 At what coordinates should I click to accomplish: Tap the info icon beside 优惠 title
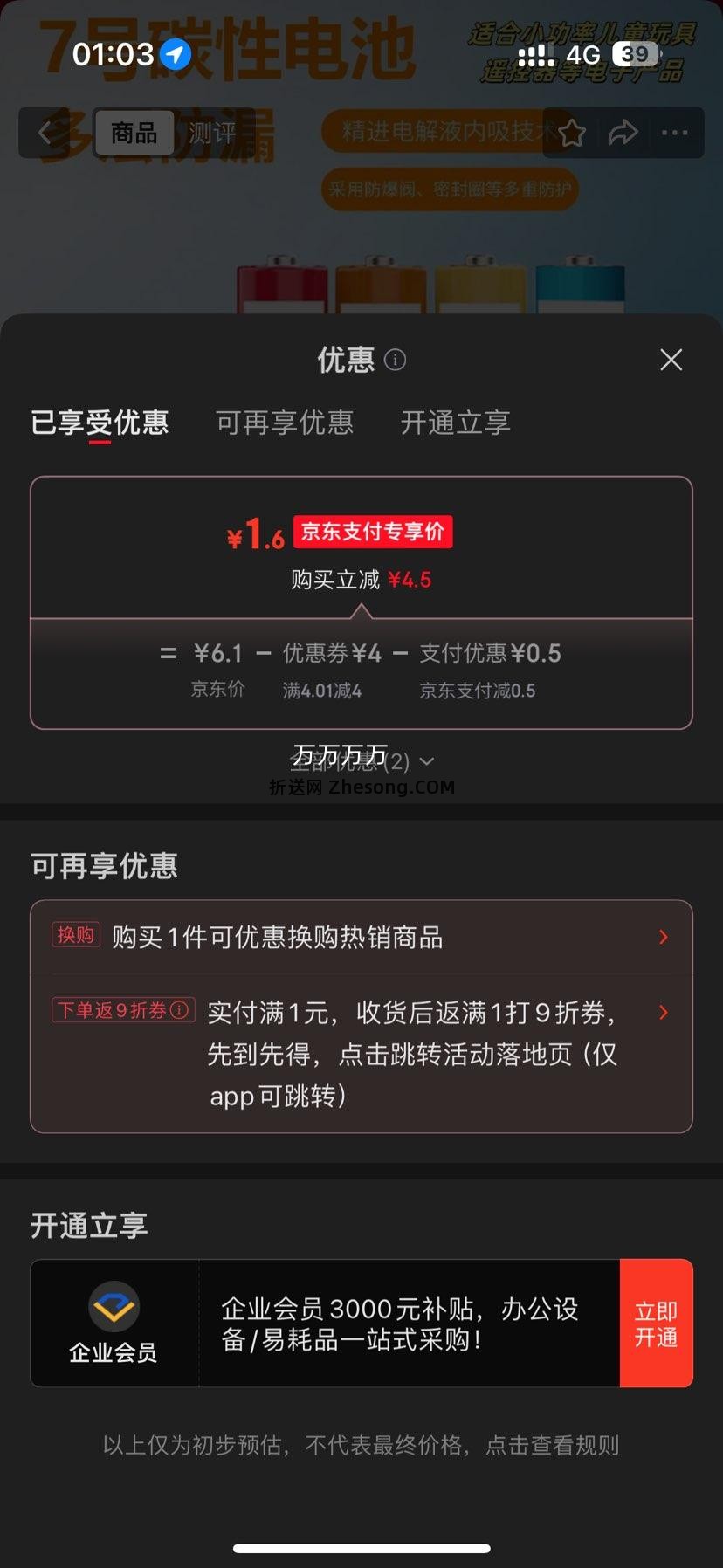pyautogui.click(x=394, y=360)
